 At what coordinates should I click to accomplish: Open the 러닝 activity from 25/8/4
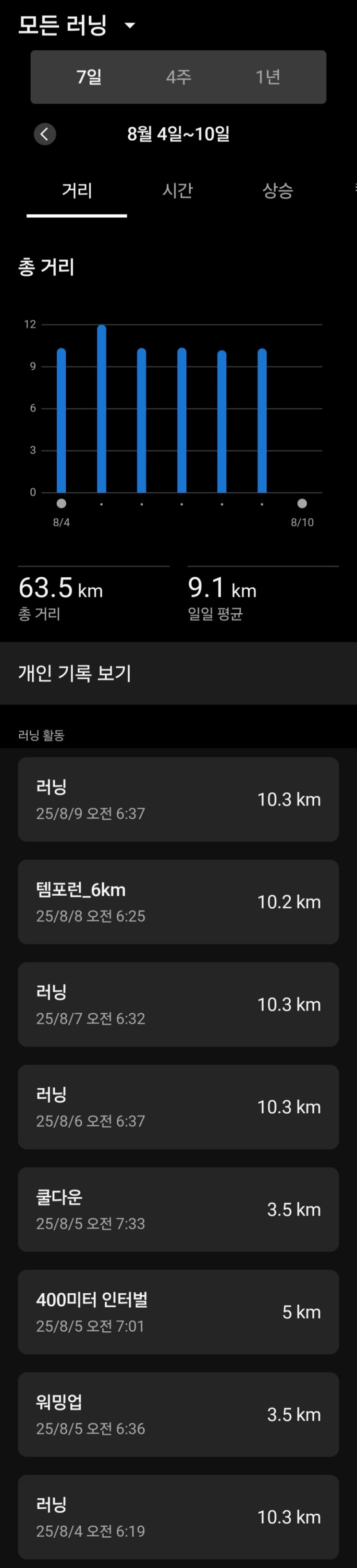pos(179,1517)
